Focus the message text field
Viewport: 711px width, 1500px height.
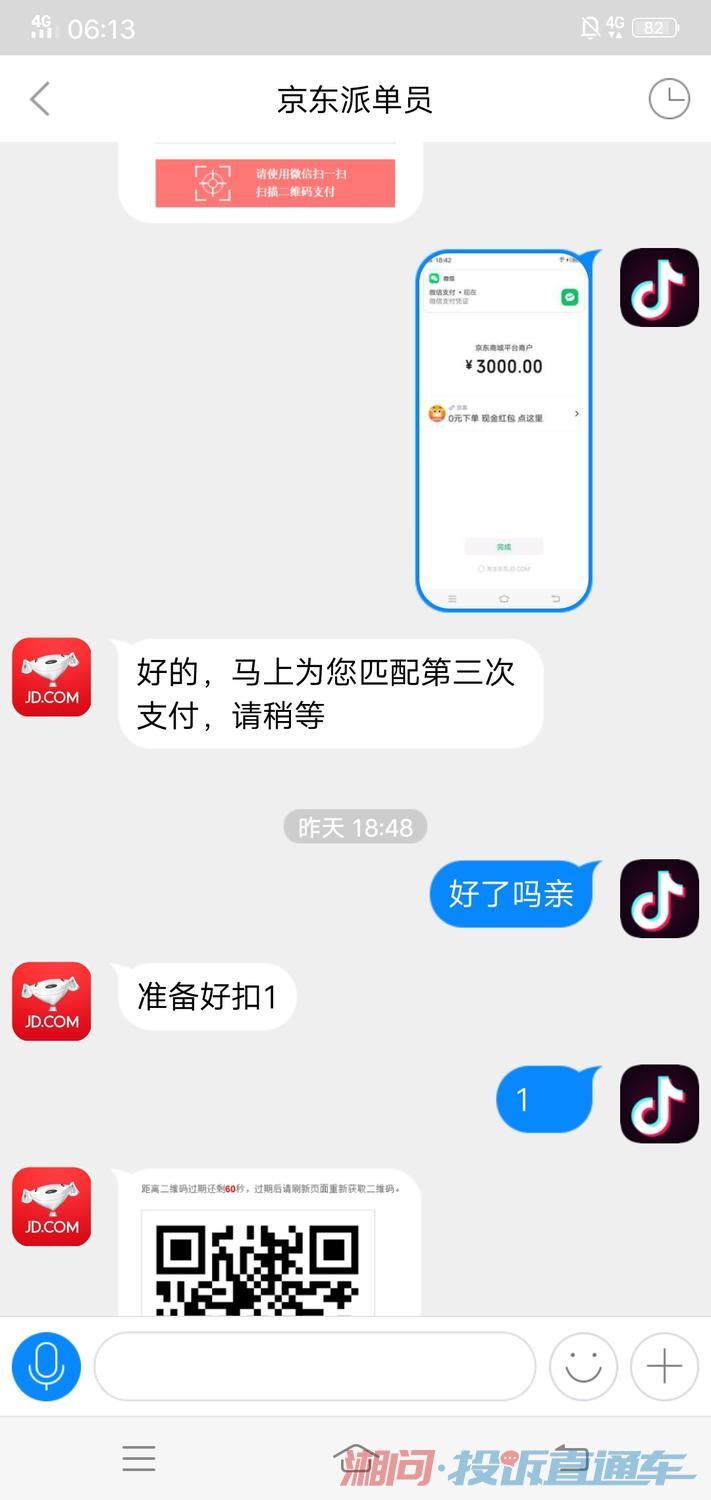(x=315, y=1366)
